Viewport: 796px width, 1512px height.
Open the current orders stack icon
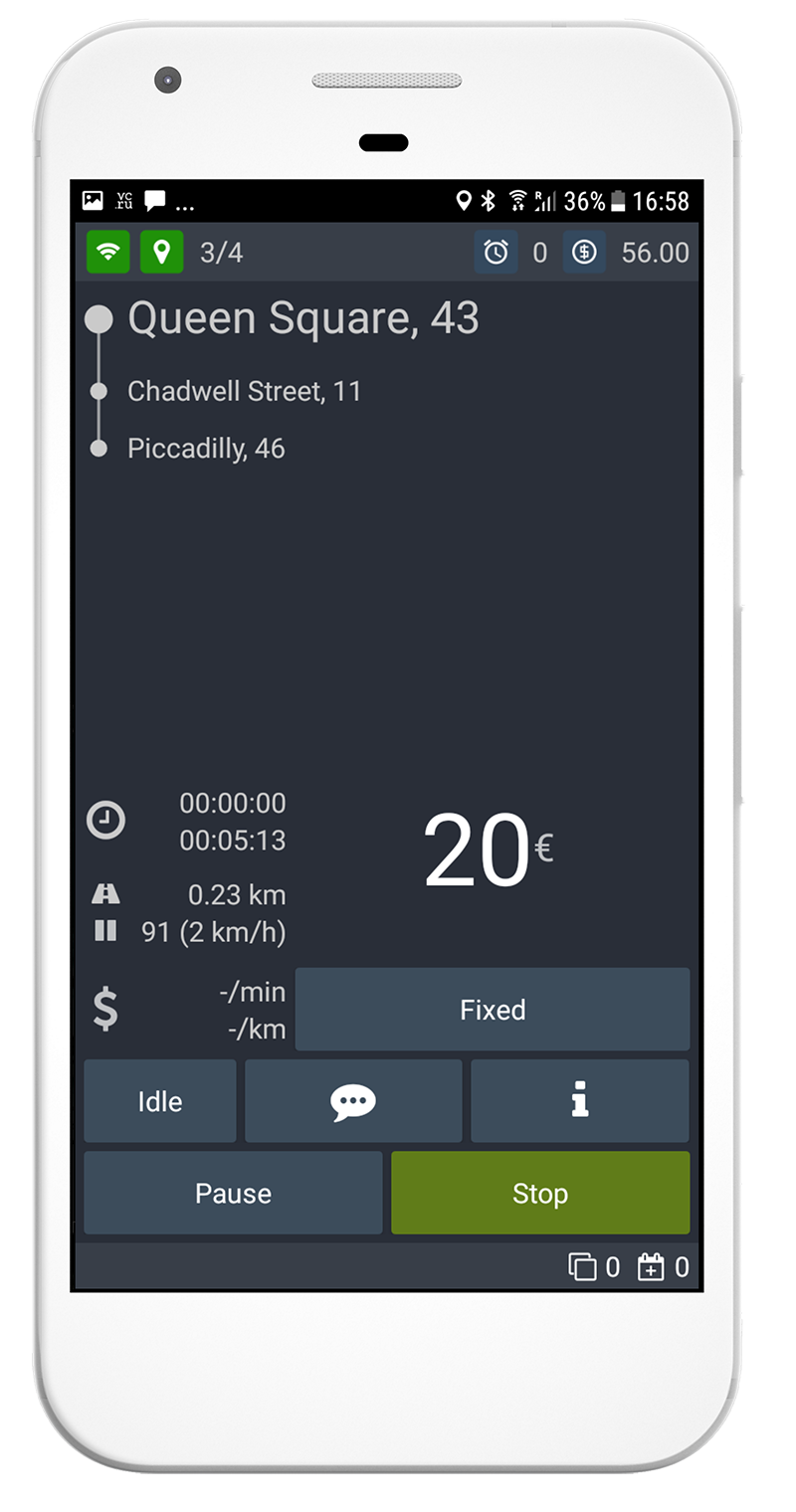[582, 1266]
